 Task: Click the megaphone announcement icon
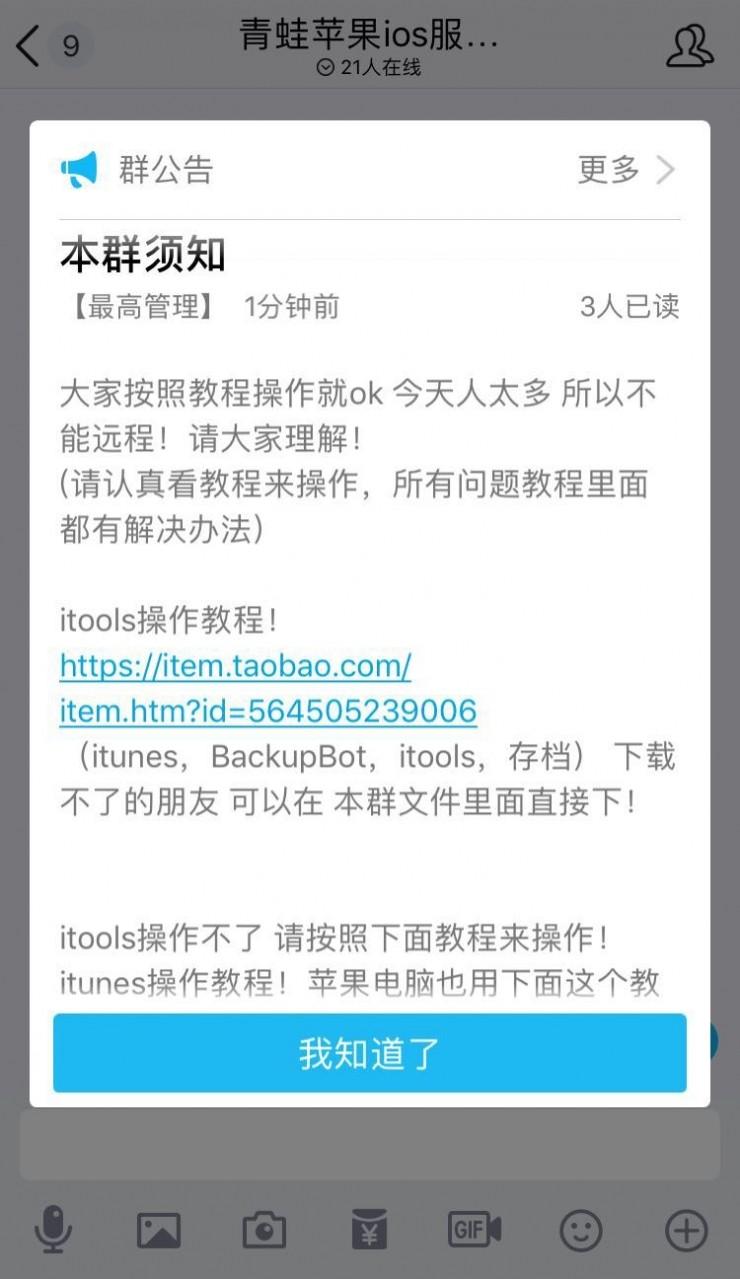[79, 169]
